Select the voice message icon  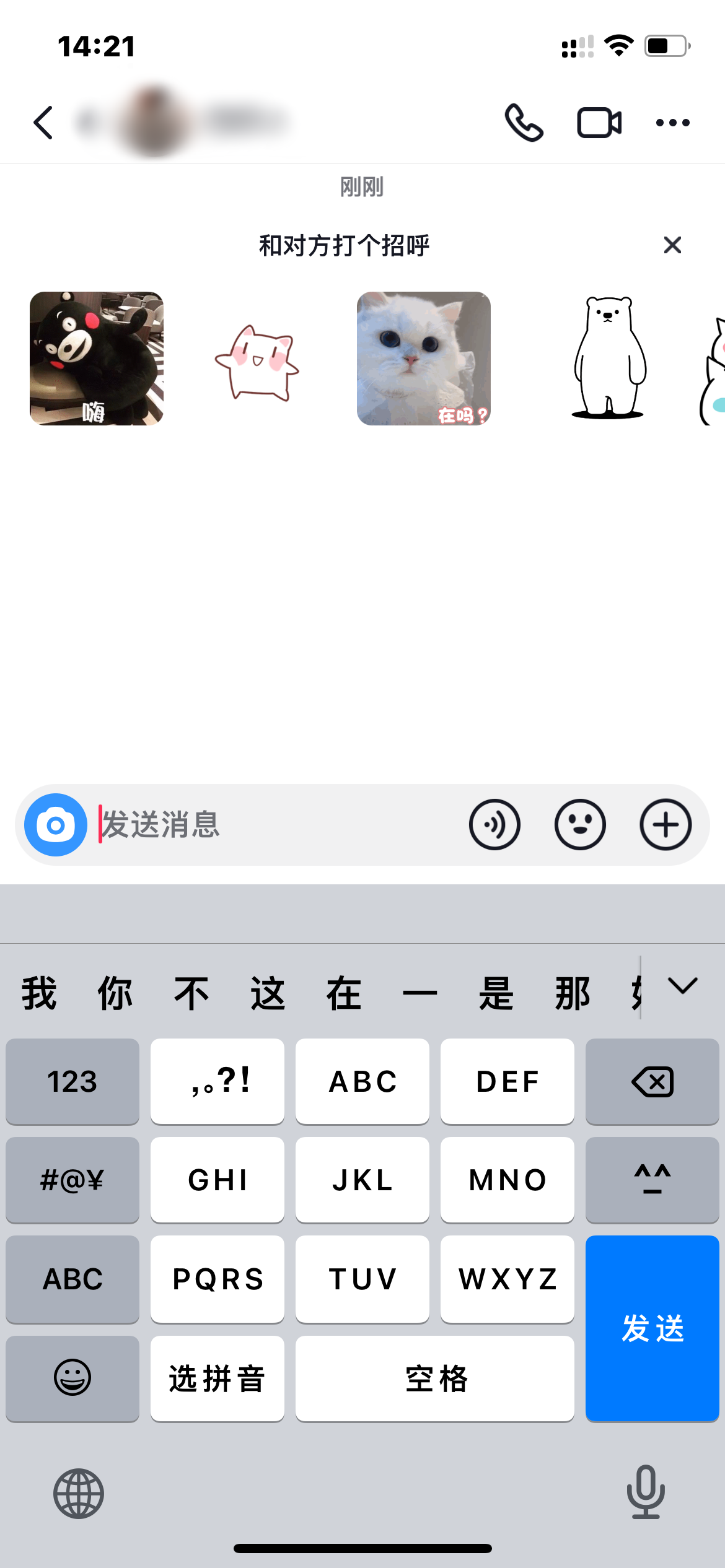point(494,824)
